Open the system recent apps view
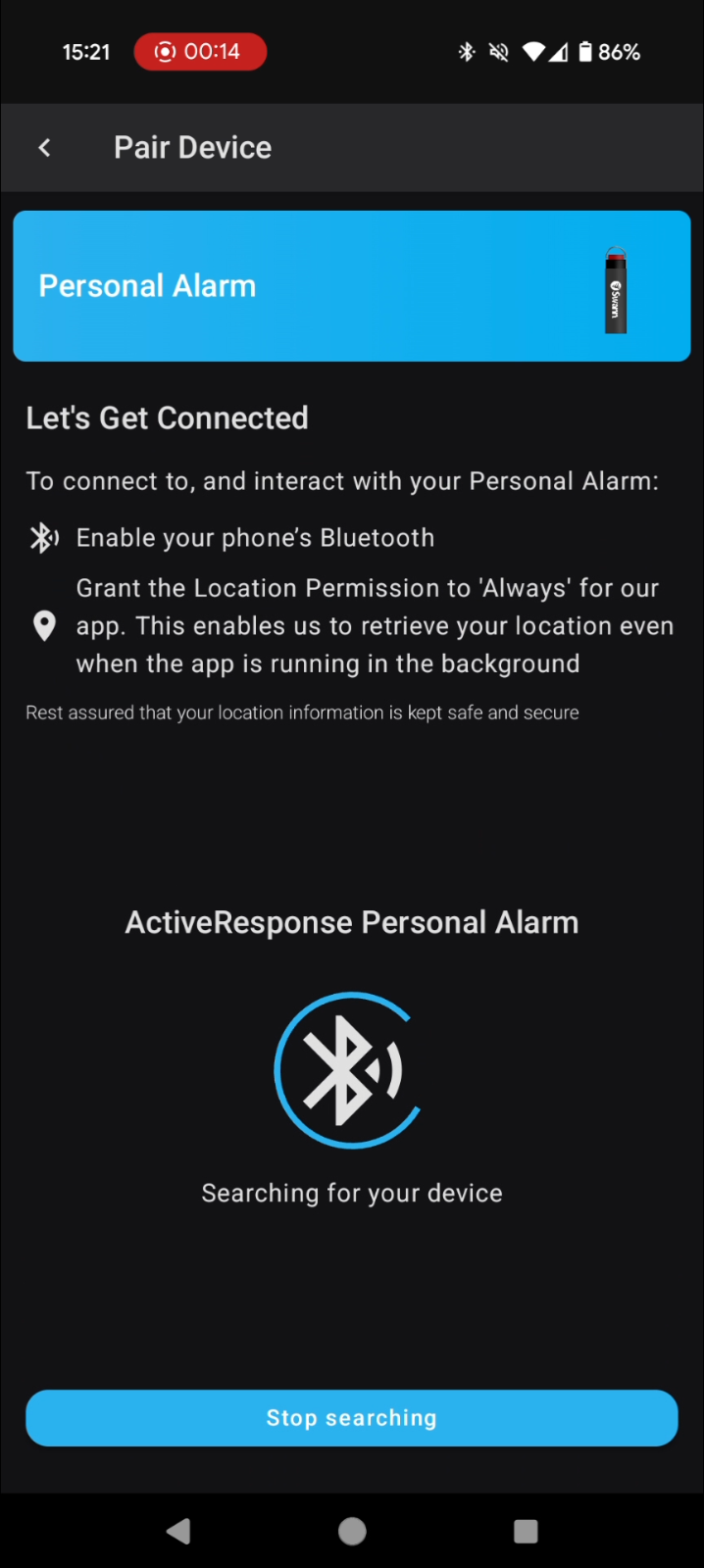The height and width of the screenshot is (1568, 704). tap(526, 1531)
